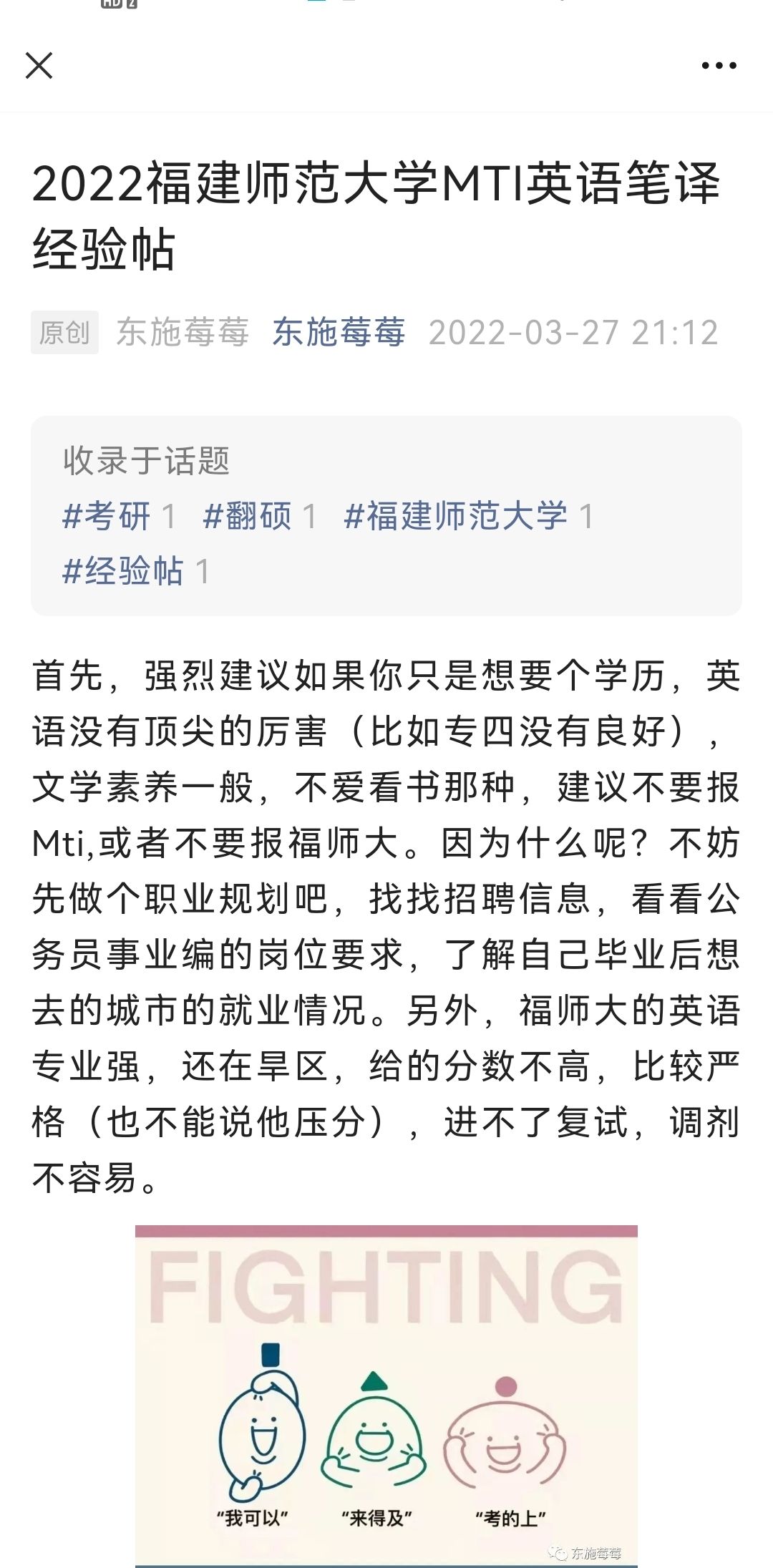This screenshot has width=773, height=1568.
Task: Open the blue 东施莓莓 account link
Action: tap(339, 333)
